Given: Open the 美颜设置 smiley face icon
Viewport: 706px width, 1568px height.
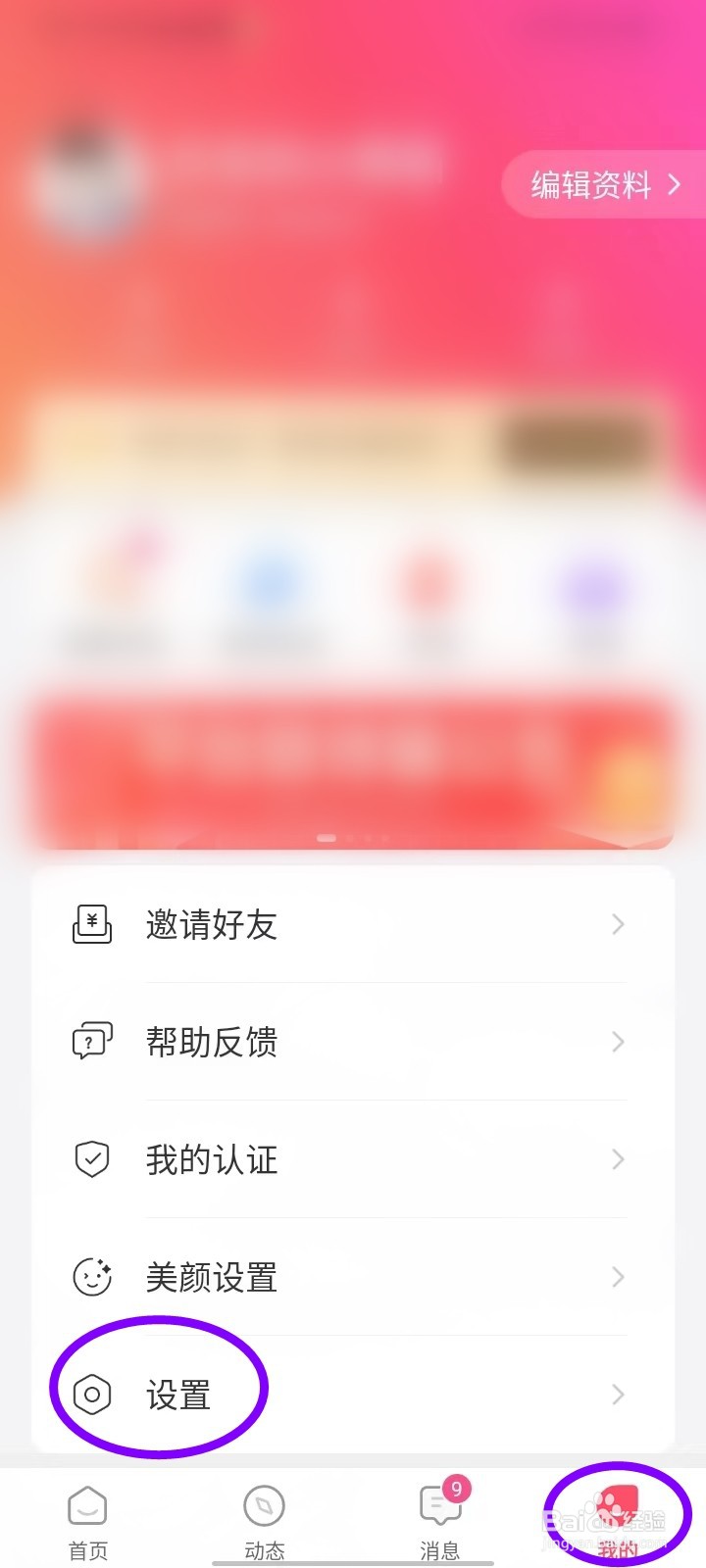Looking at the screenshot, I should pos(90,1277).
